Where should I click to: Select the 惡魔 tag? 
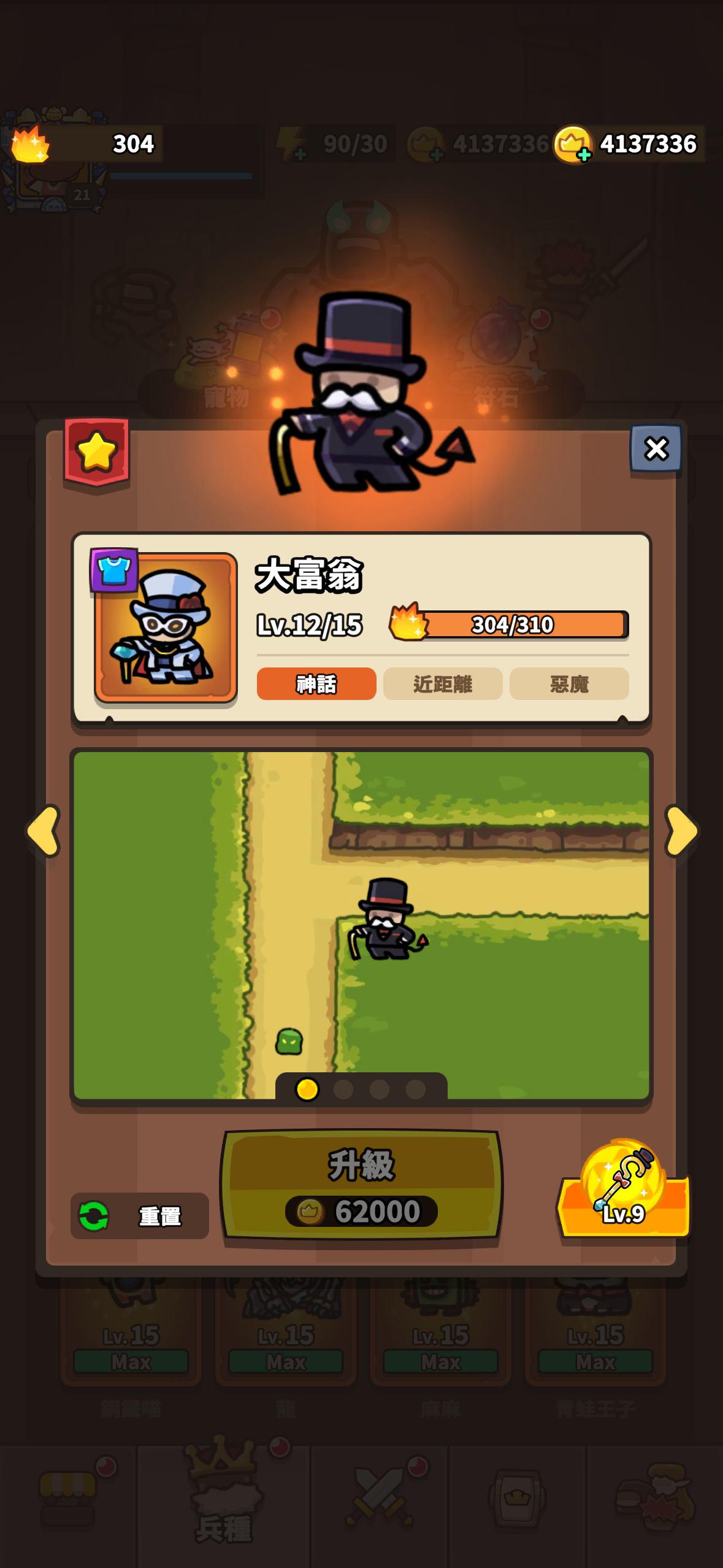569,683
